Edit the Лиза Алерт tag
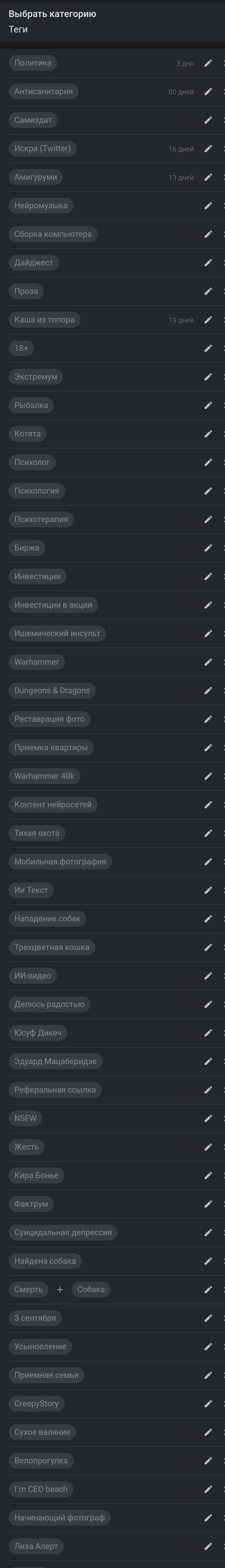This screenshot has height=1568, width=225. click(x=208, y=1546)
